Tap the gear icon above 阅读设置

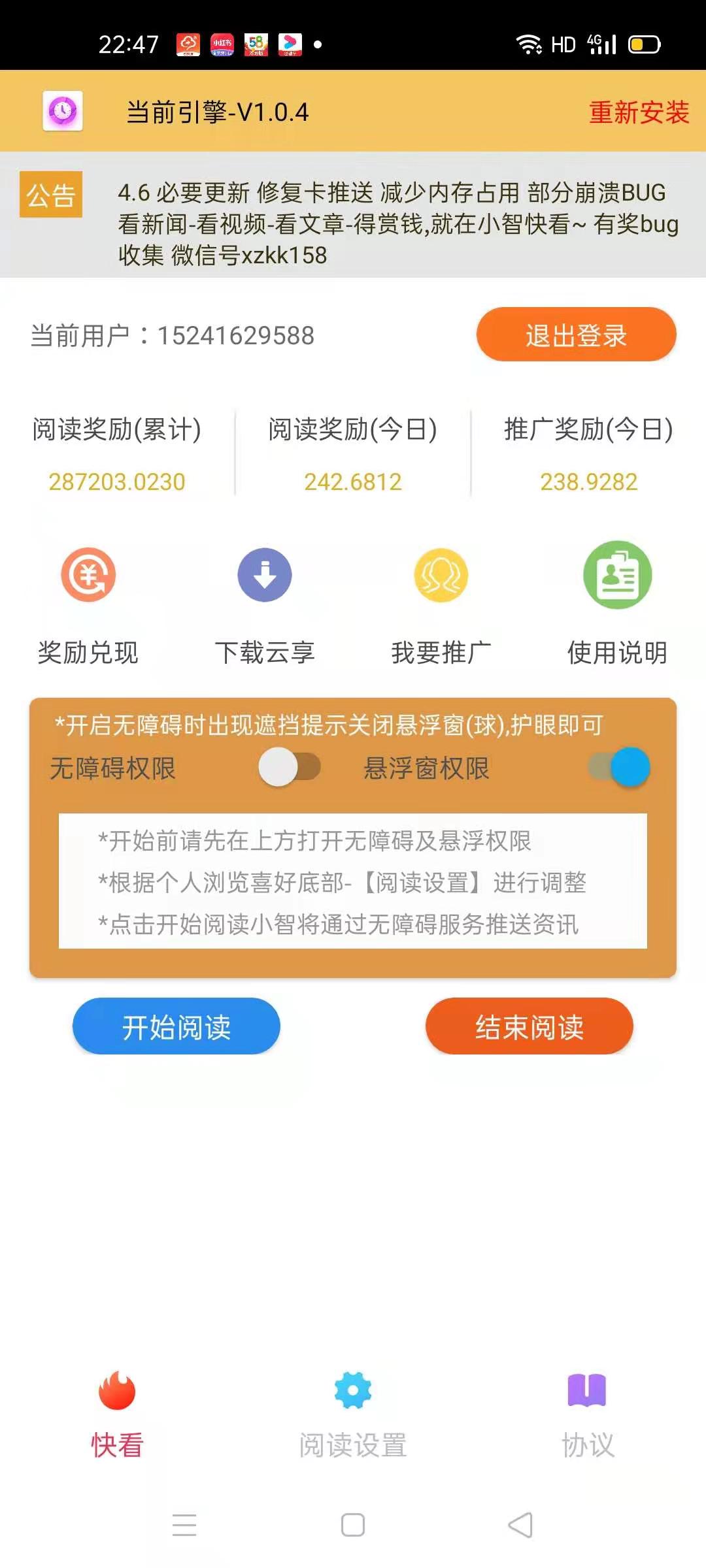pyautogui.click(x=353, y=1391)
